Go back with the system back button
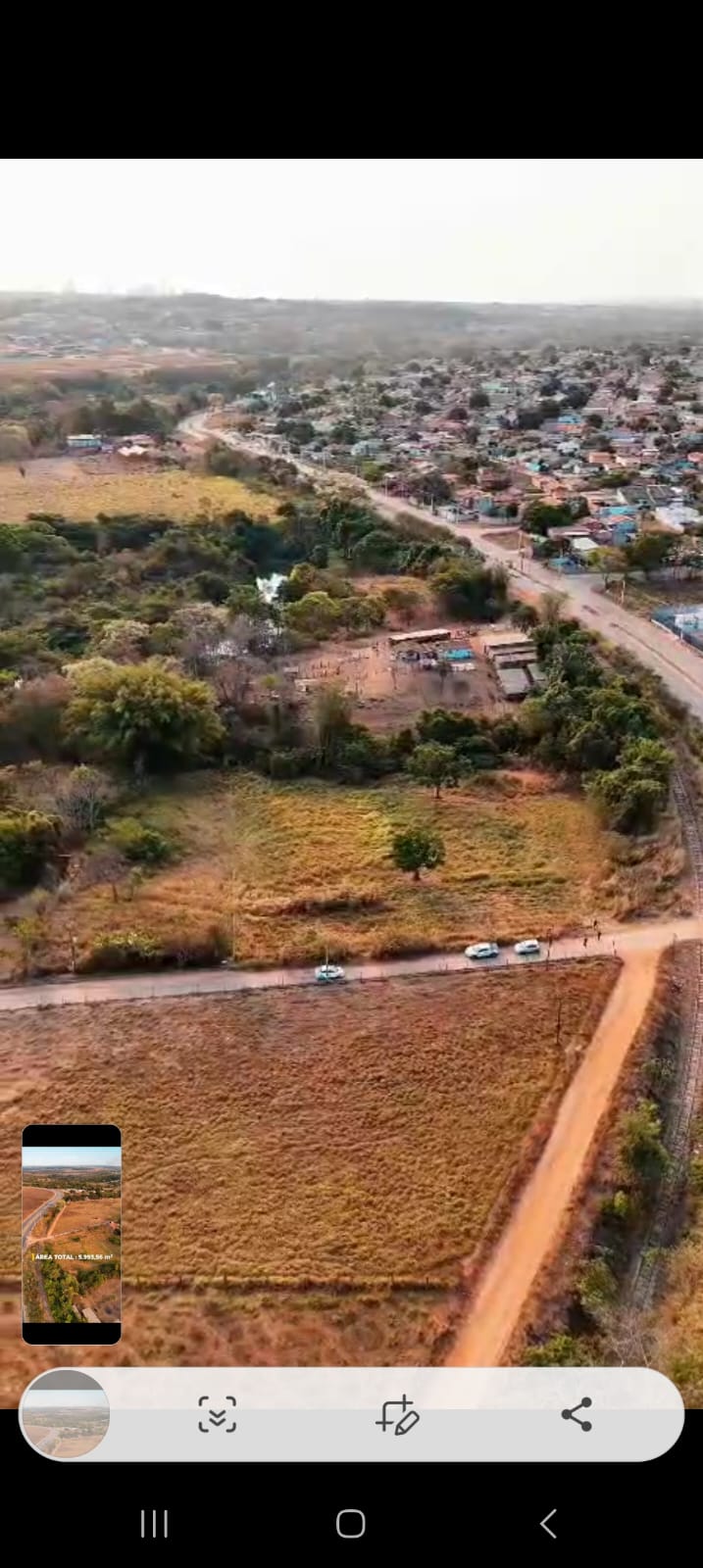 coord(548,1524)
